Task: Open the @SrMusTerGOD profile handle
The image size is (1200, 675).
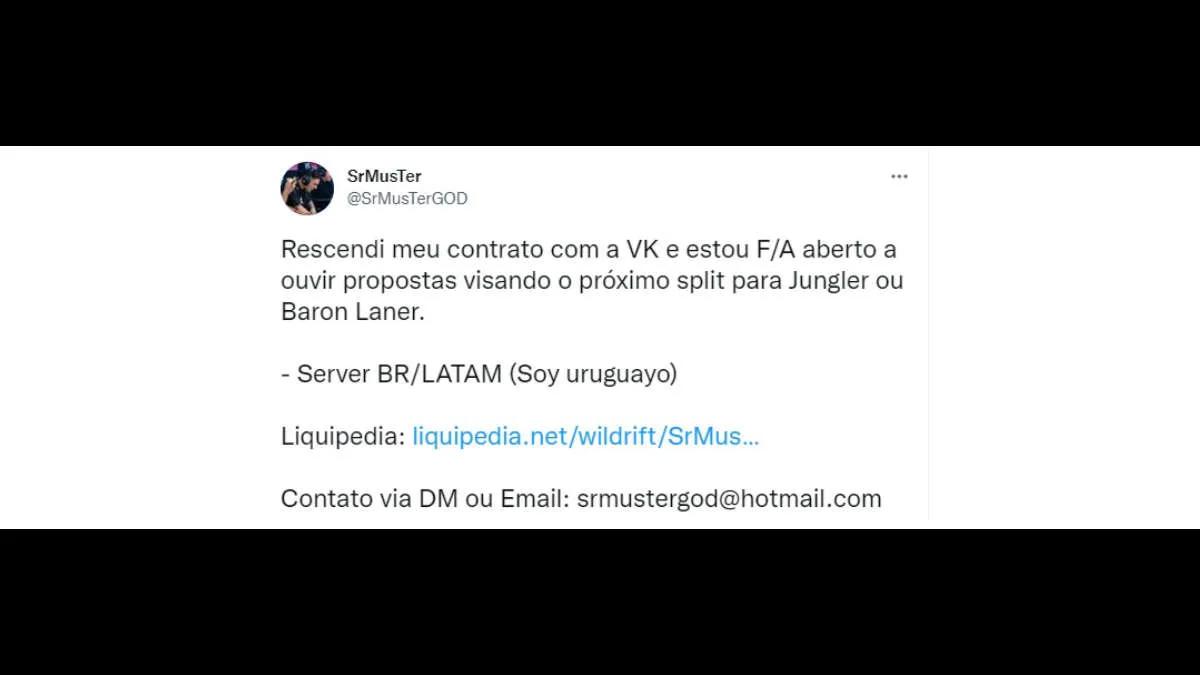Action: pyautogui.click(x=407, y=198)
